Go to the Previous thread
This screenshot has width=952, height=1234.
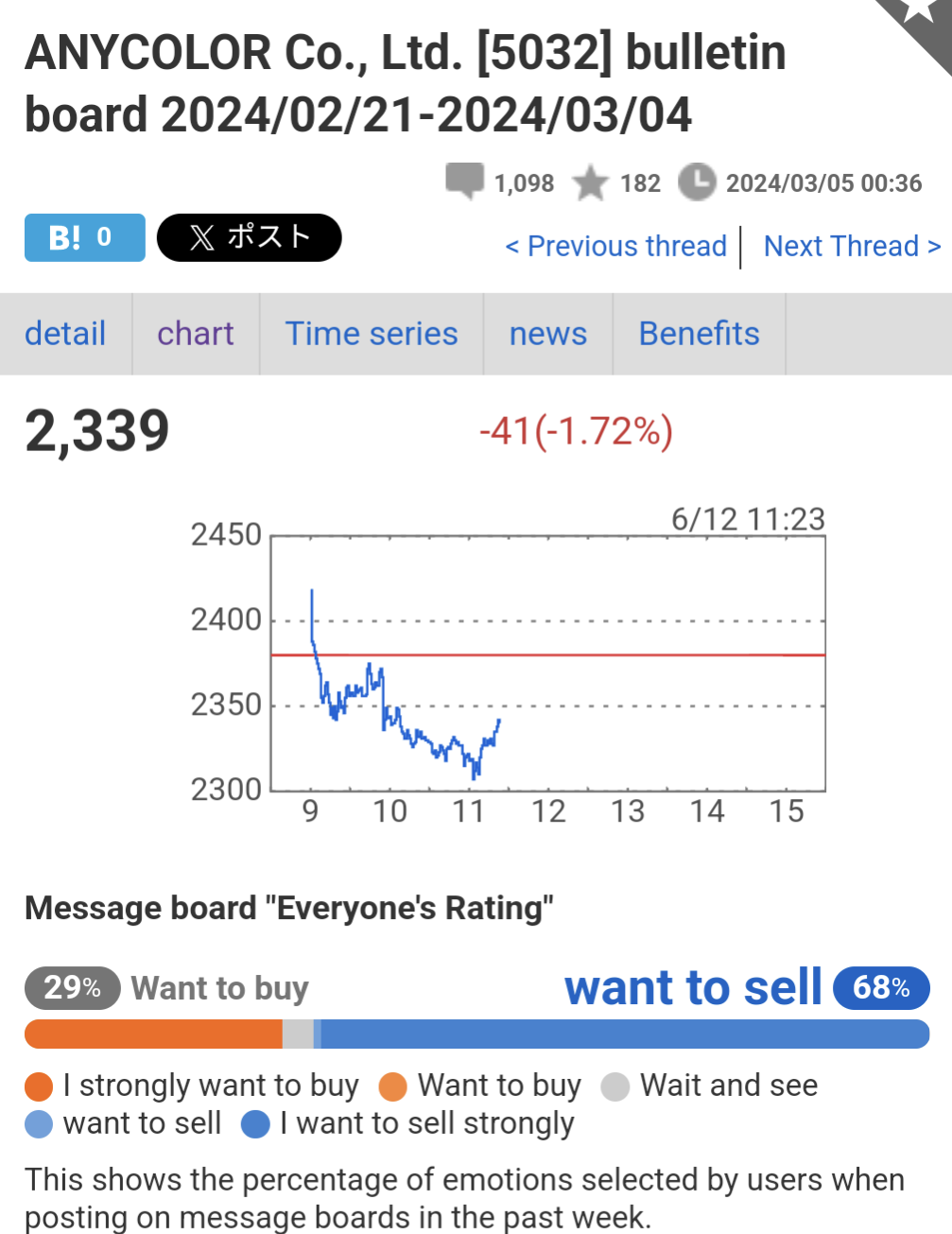tap(616, 247)
